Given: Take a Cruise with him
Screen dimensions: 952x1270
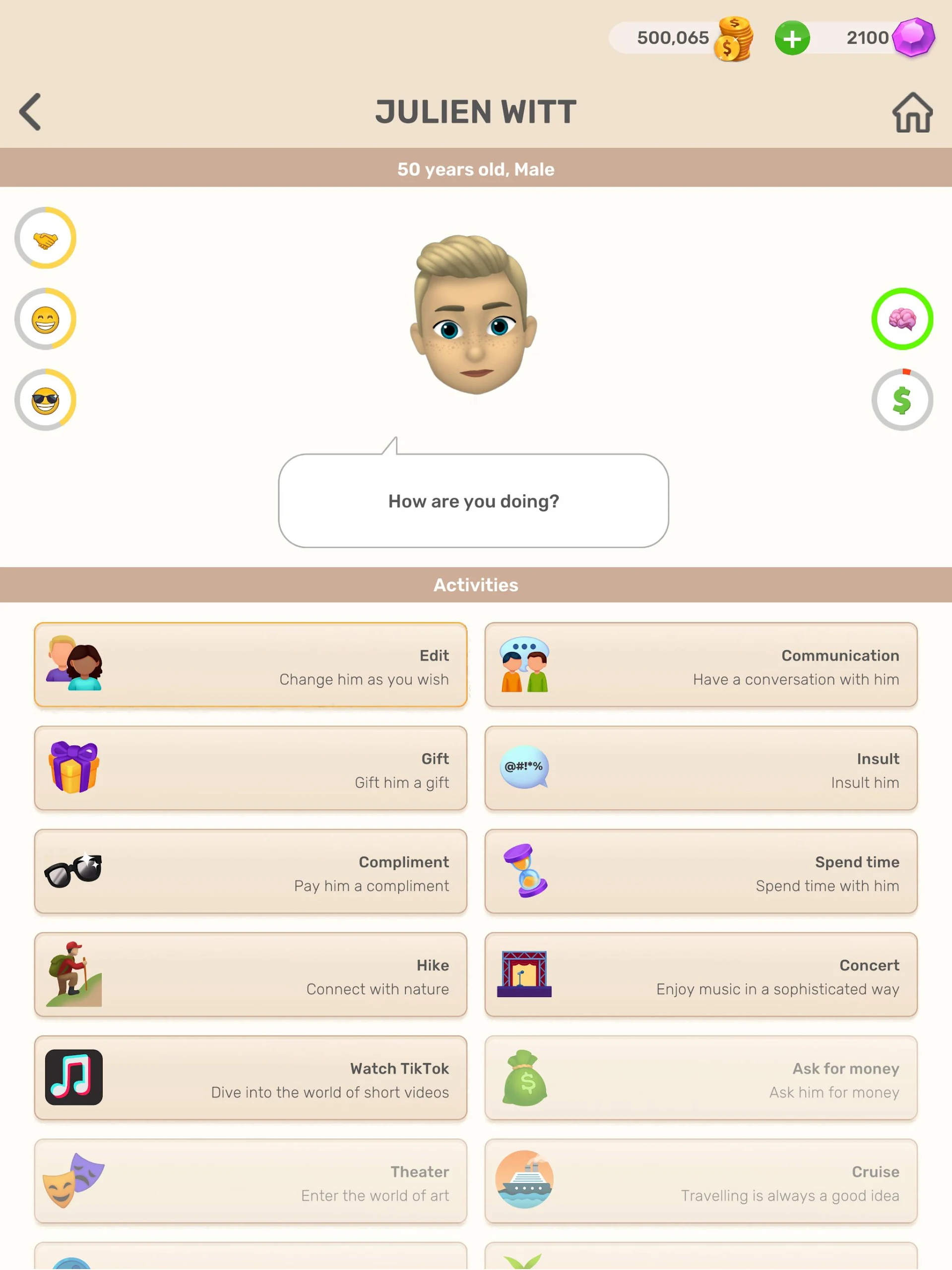Looking at the screenshot, I should tap(700, 1182).
